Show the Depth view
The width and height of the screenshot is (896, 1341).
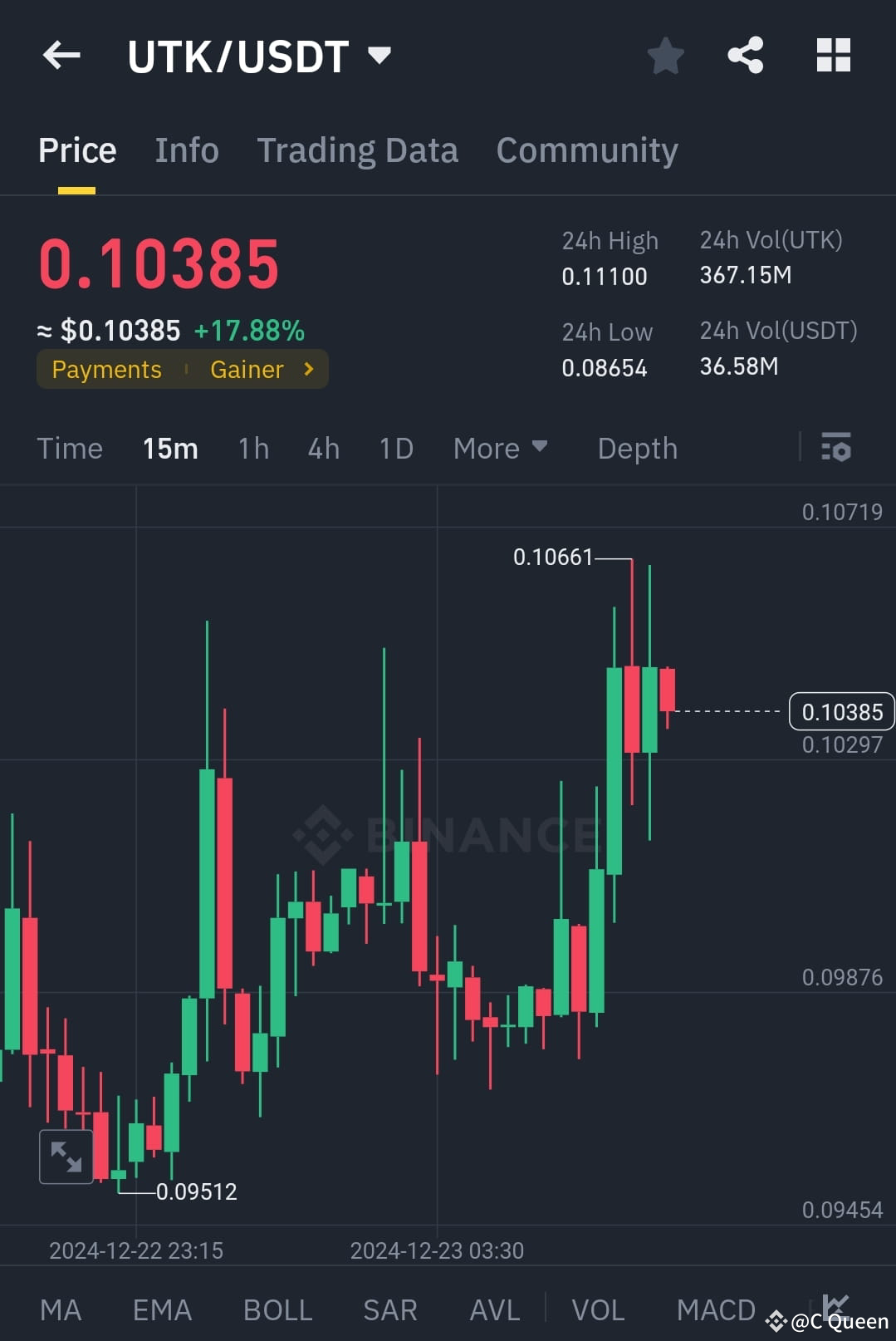point(637,448)
